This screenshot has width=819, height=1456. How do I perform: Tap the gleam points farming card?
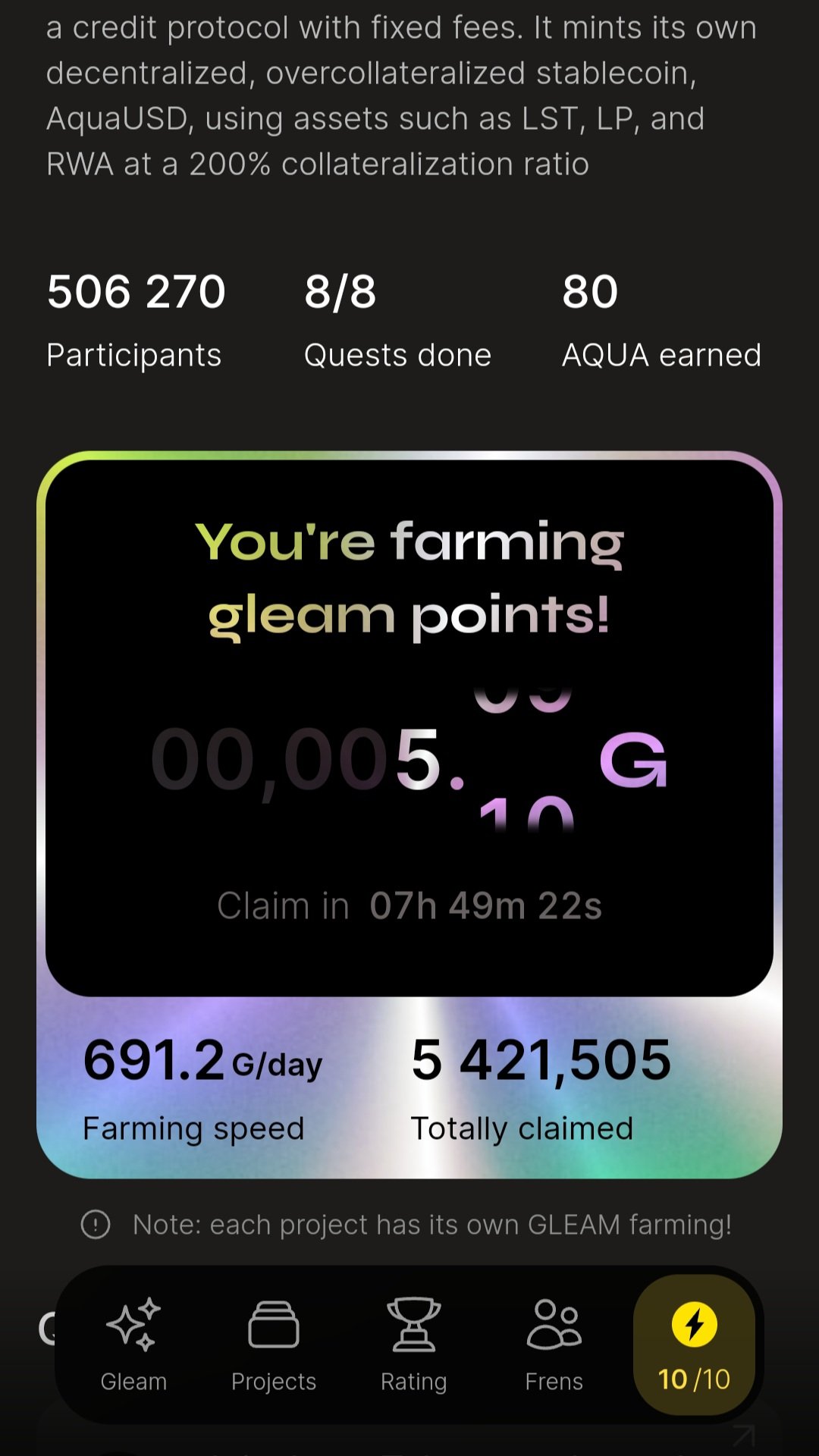click(409, 814)
